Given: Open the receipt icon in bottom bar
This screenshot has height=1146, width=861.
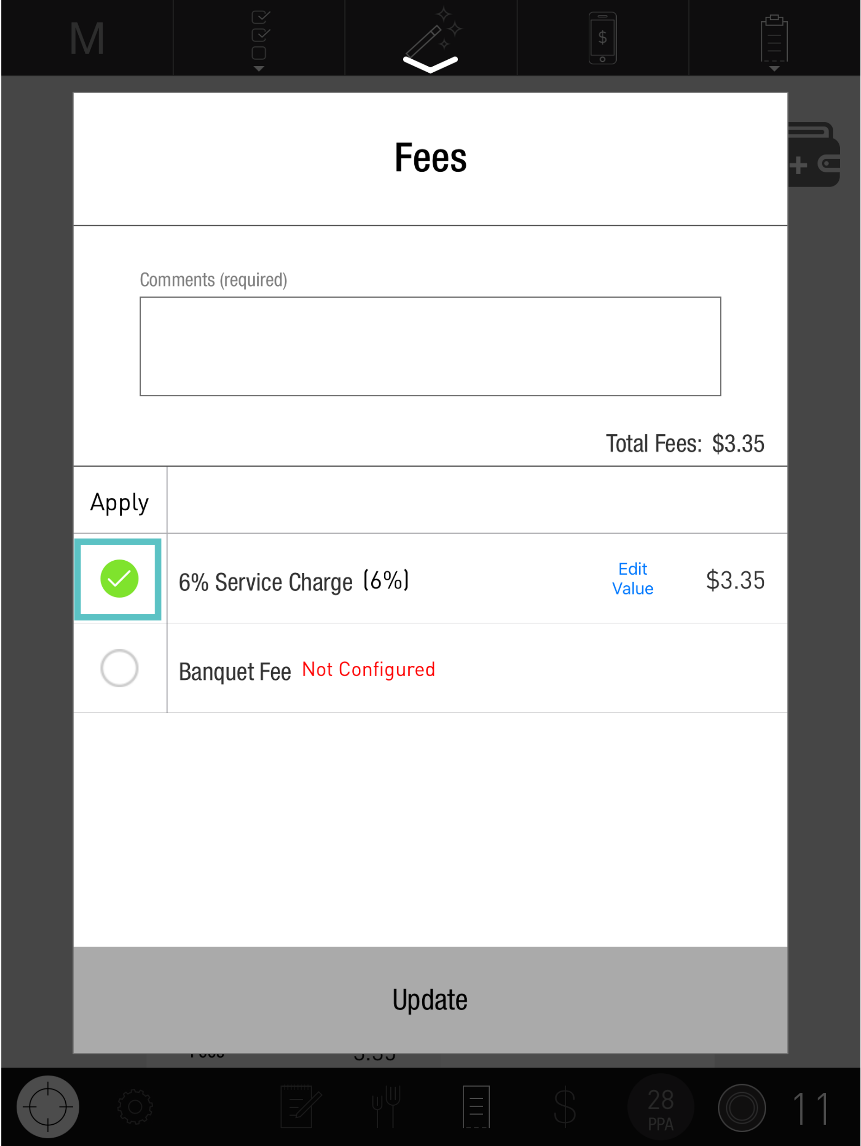Looking at the screenshot, I should tap(476, 1107).
